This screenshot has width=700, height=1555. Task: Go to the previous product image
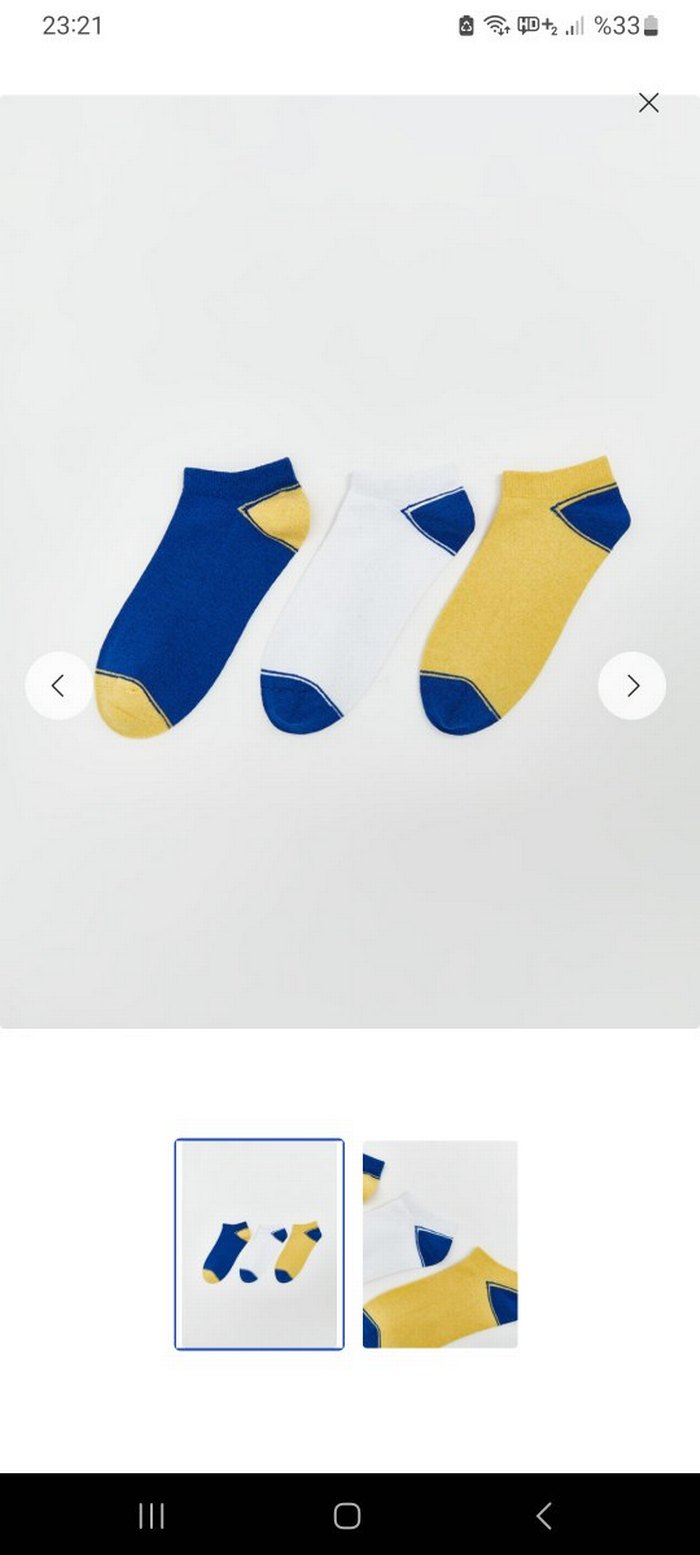coord(58,686)
